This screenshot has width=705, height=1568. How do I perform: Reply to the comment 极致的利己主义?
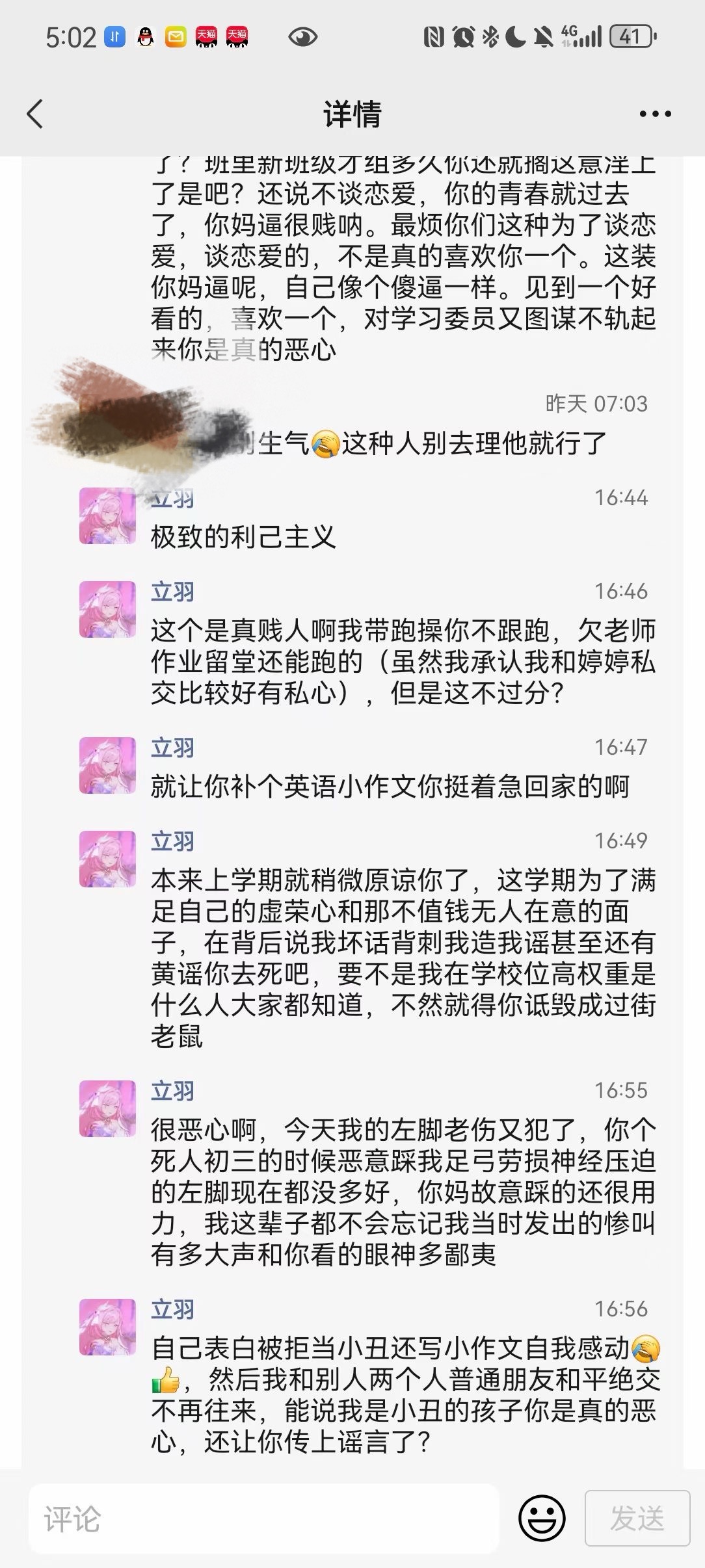[243, 538]
